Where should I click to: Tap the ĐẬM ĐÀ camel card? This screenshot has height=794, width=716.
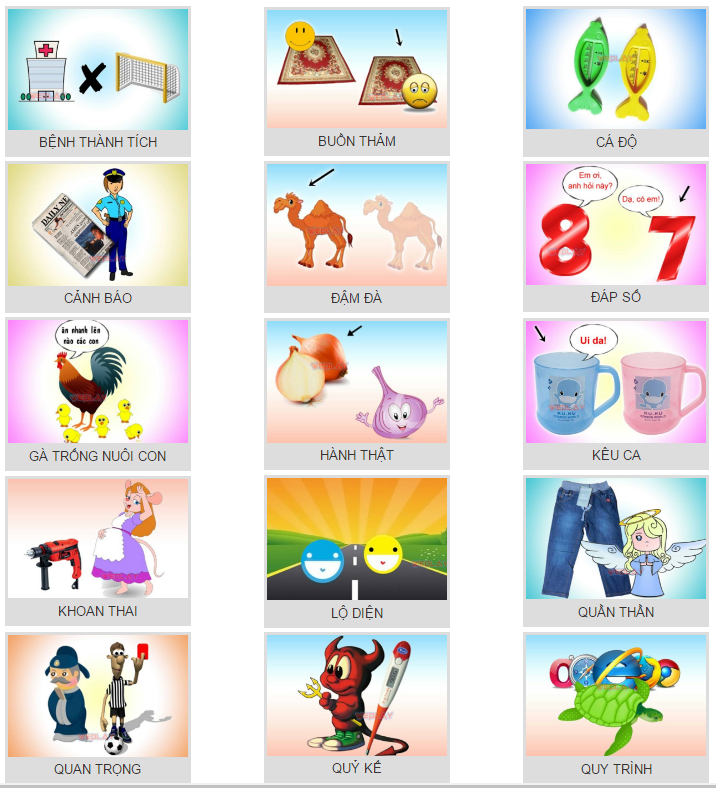tap(357, 225)
